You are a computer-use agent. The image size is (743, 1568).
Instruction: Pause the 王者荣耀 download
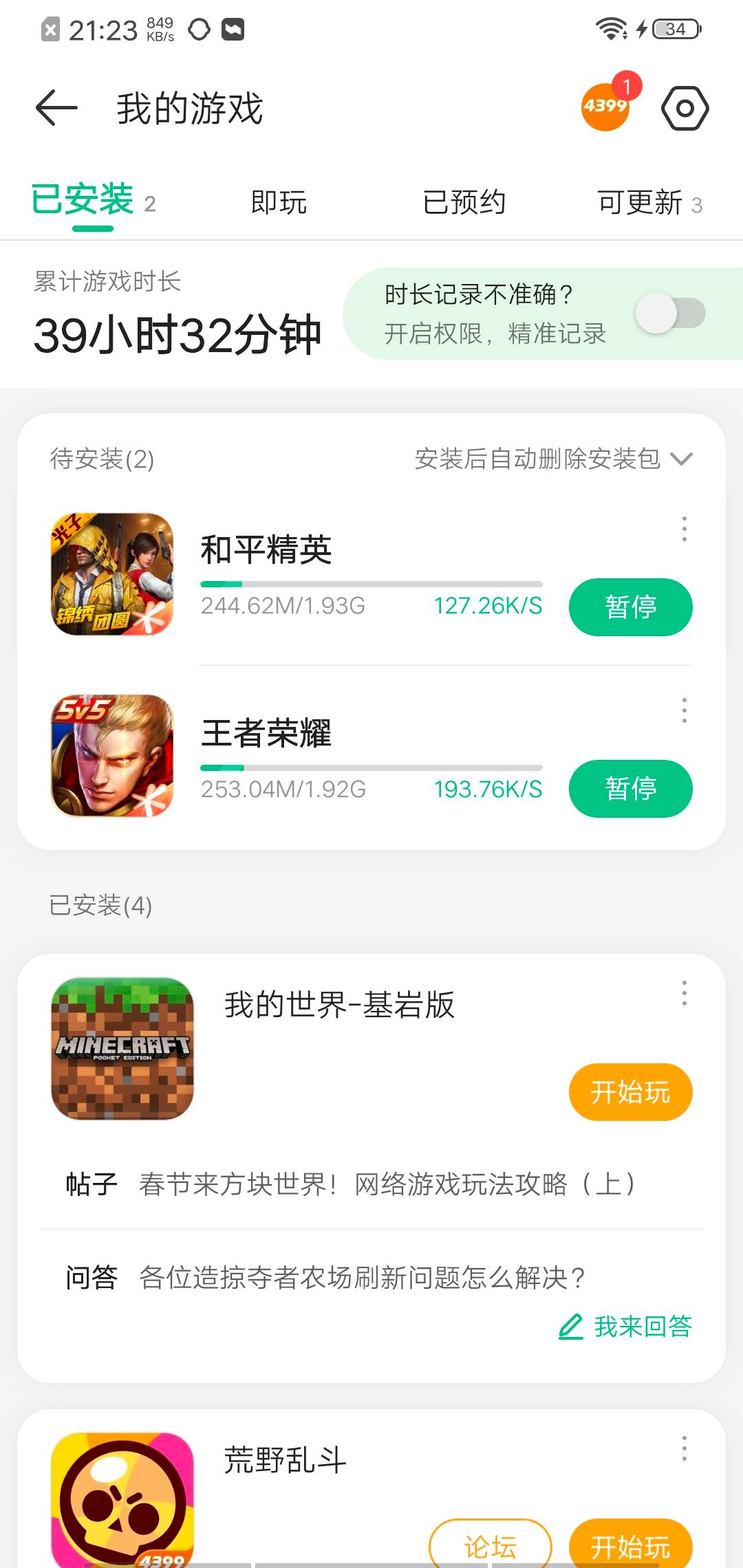[630, 789]
